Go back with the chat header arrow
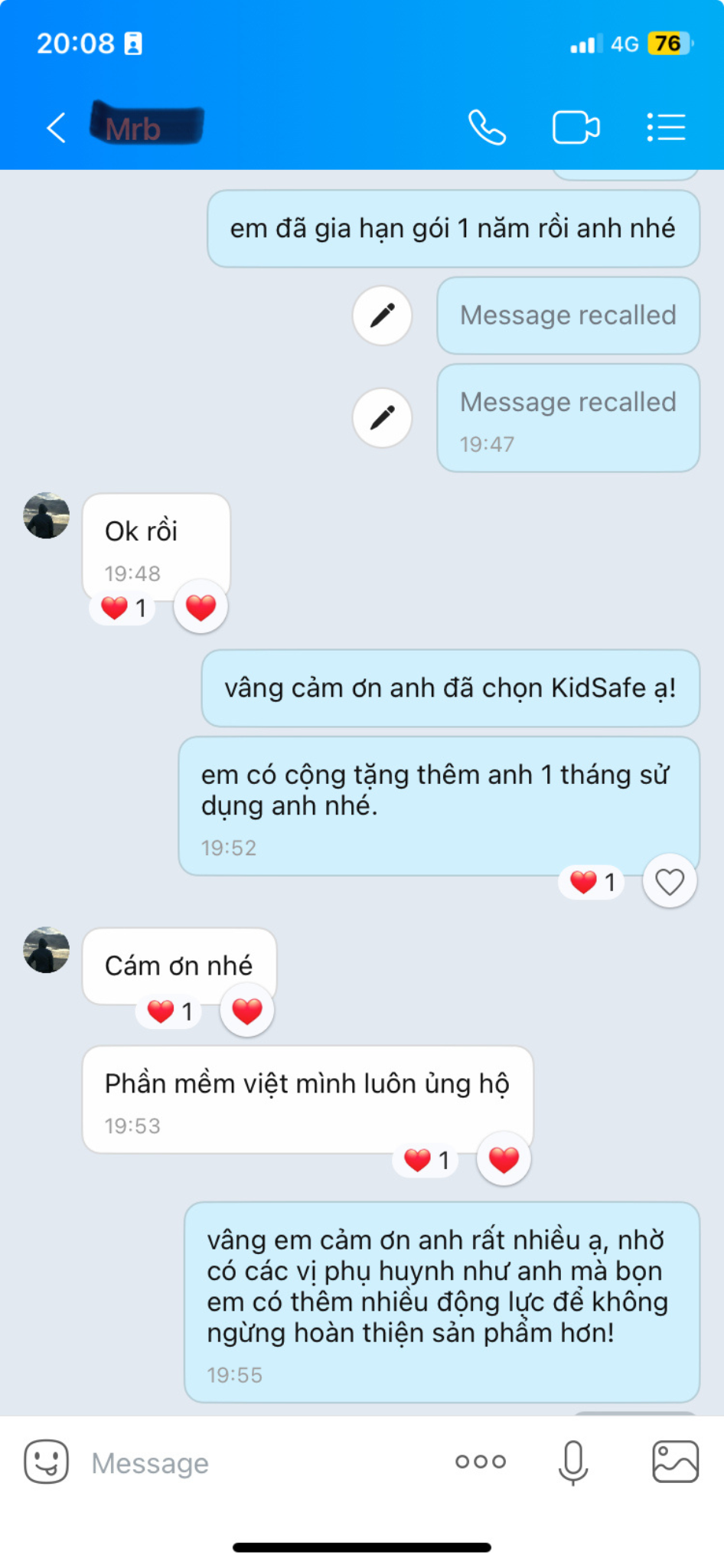 [x=56, y=128]
